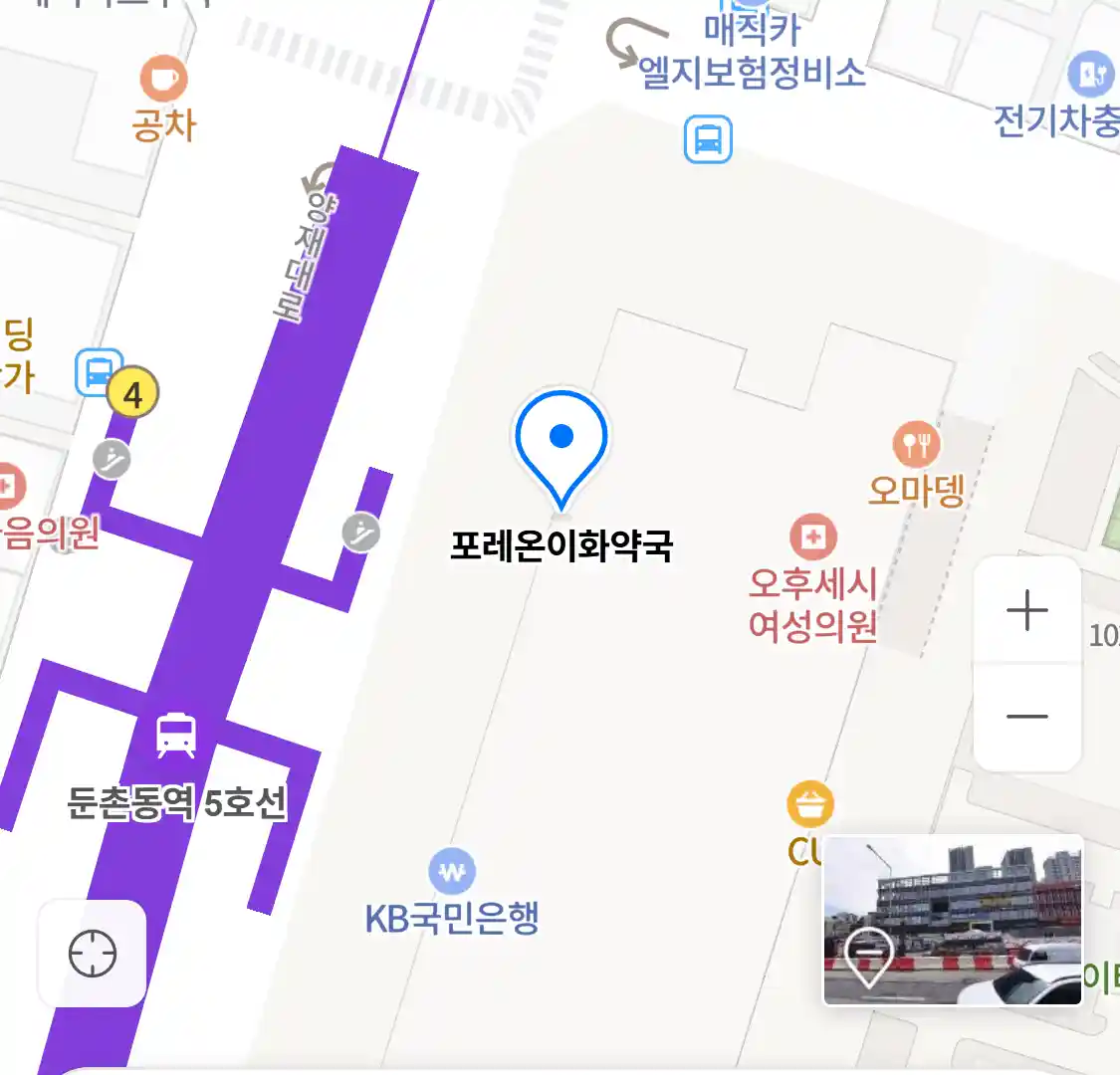This screenshot has height=1075, width=1120.
Task: Tap the bus stop near exit 4
Action: click(98, 373)
